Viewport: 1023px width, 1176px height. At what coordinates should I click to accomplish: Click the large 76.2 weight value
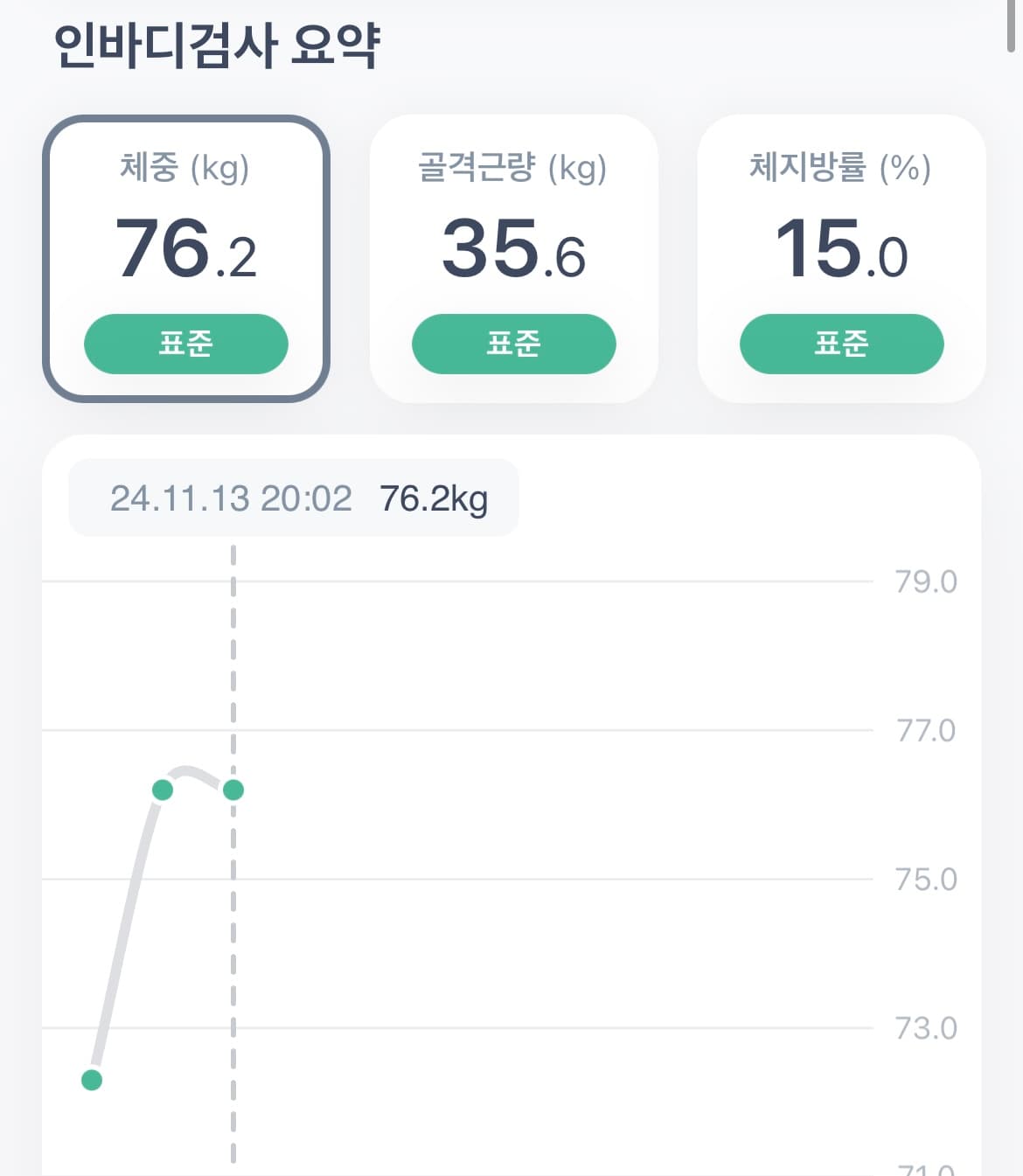pos(184,251)
